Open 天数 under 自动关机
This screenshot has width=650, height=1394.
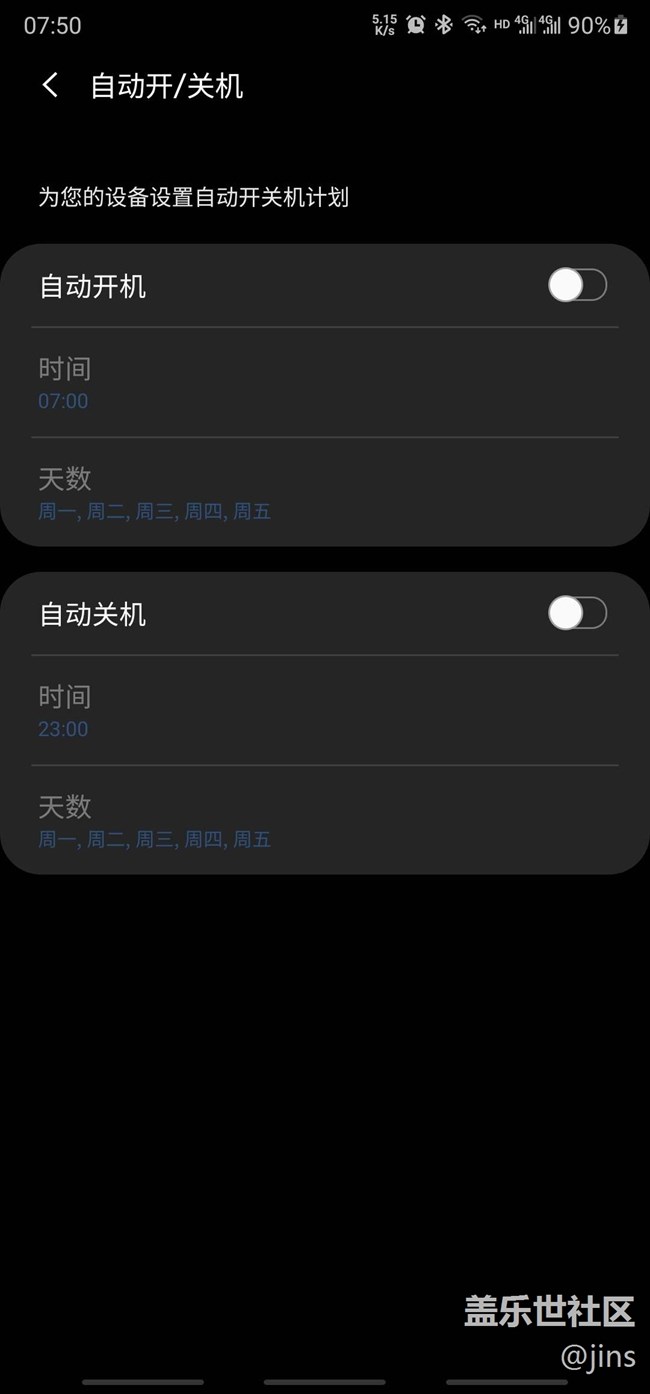325,820
